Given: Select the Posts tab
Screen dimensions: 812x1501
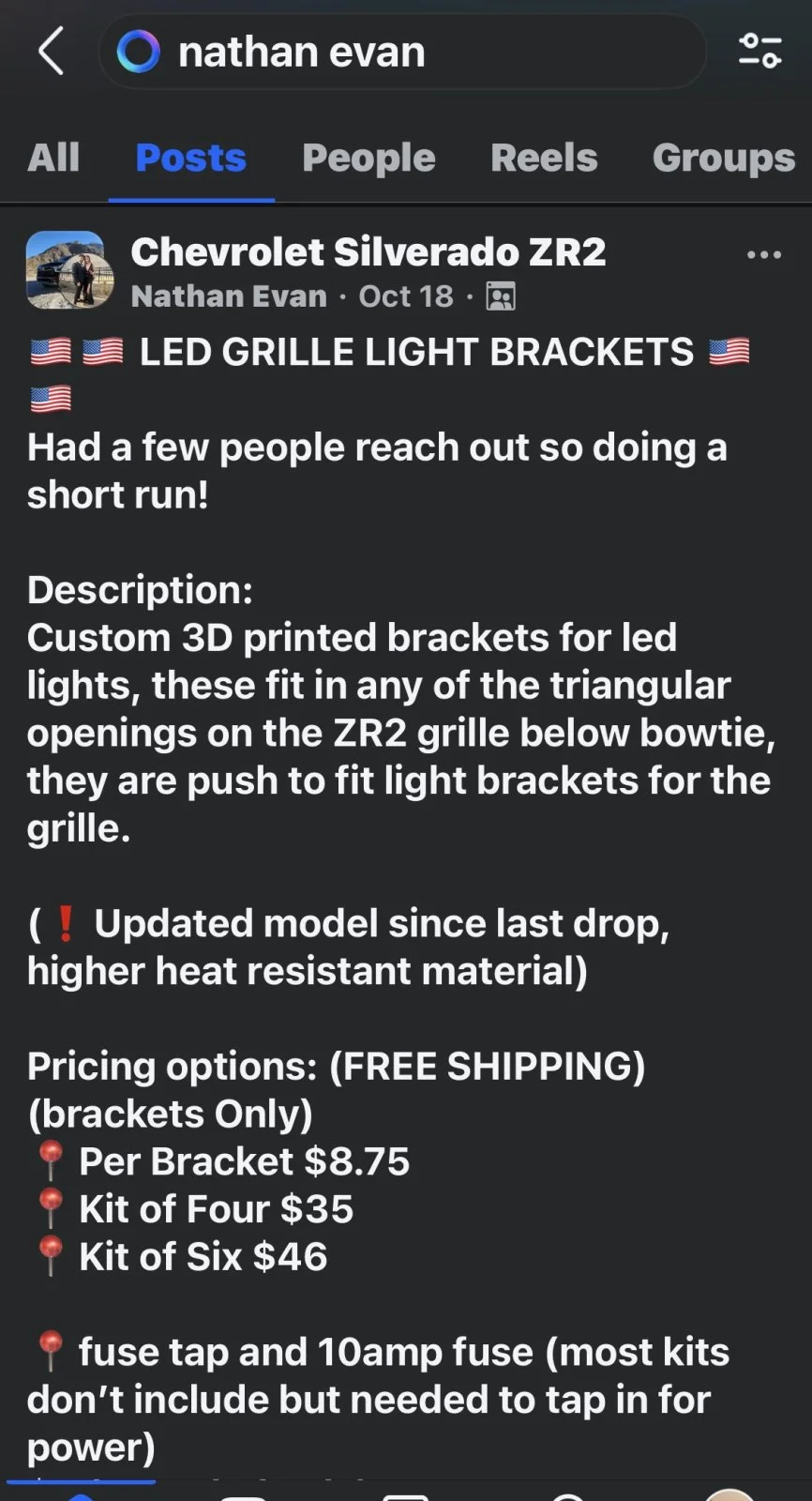Looking at the screenshot, I should [x=190, y=158].
